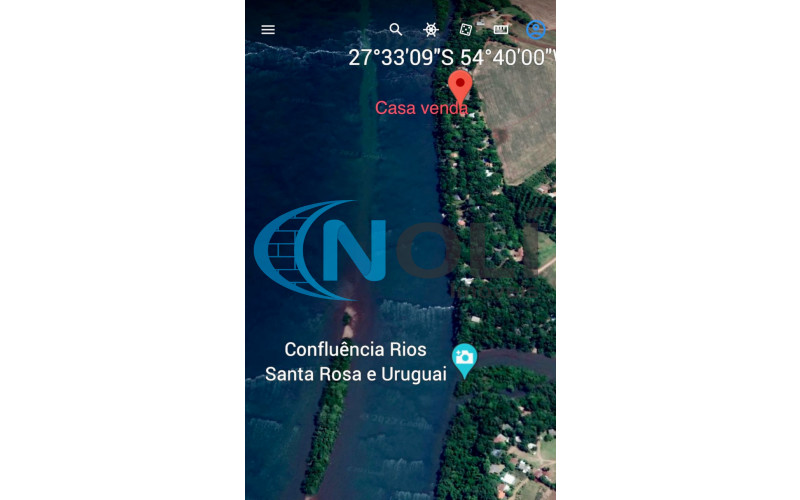The height and width of the screenshot is (500, 800).
Task: Open the ruler measure tool
Action: tap(501, 30)
